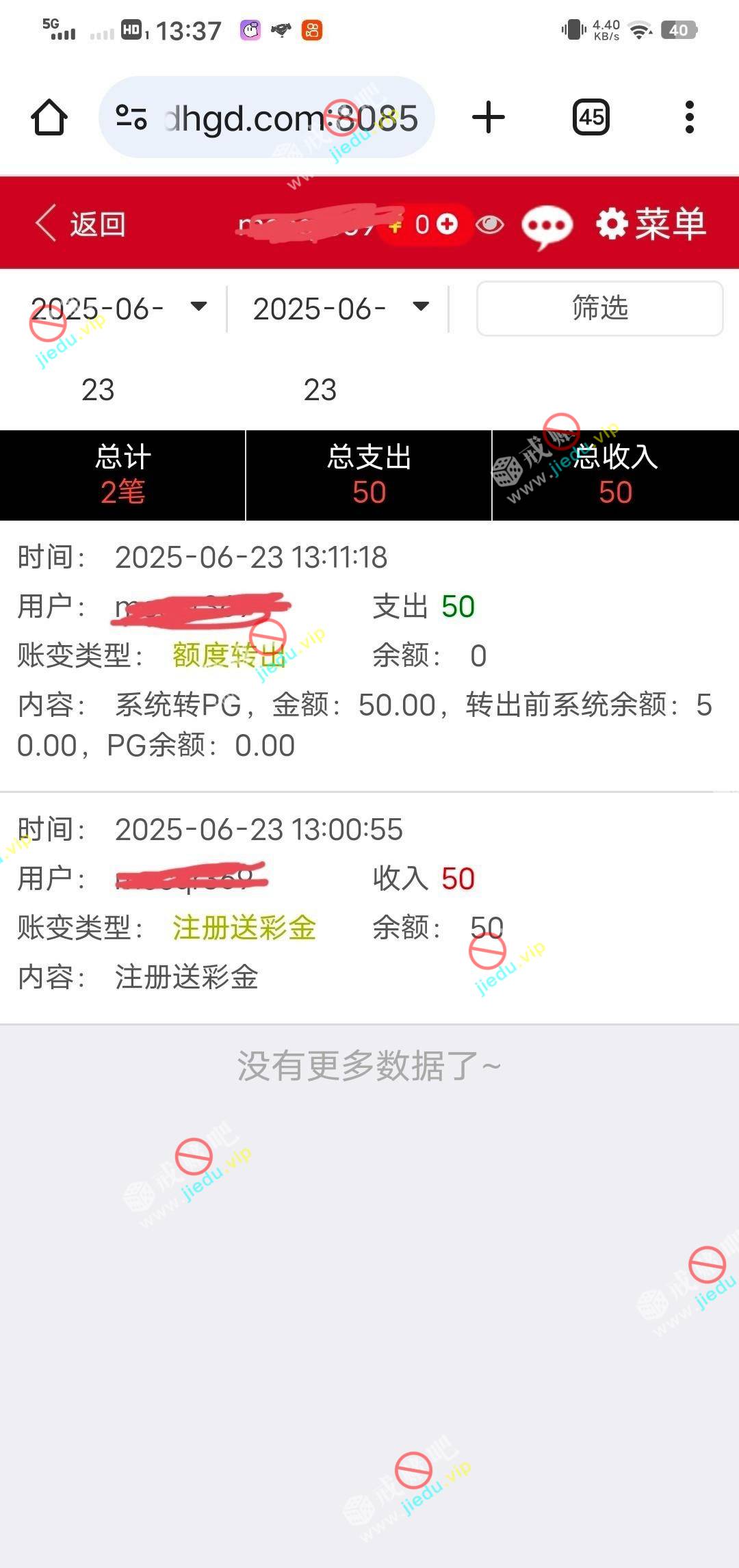Add funds with the plus icon
This screenshot has width=739, height=1568.
click(447, 224)
